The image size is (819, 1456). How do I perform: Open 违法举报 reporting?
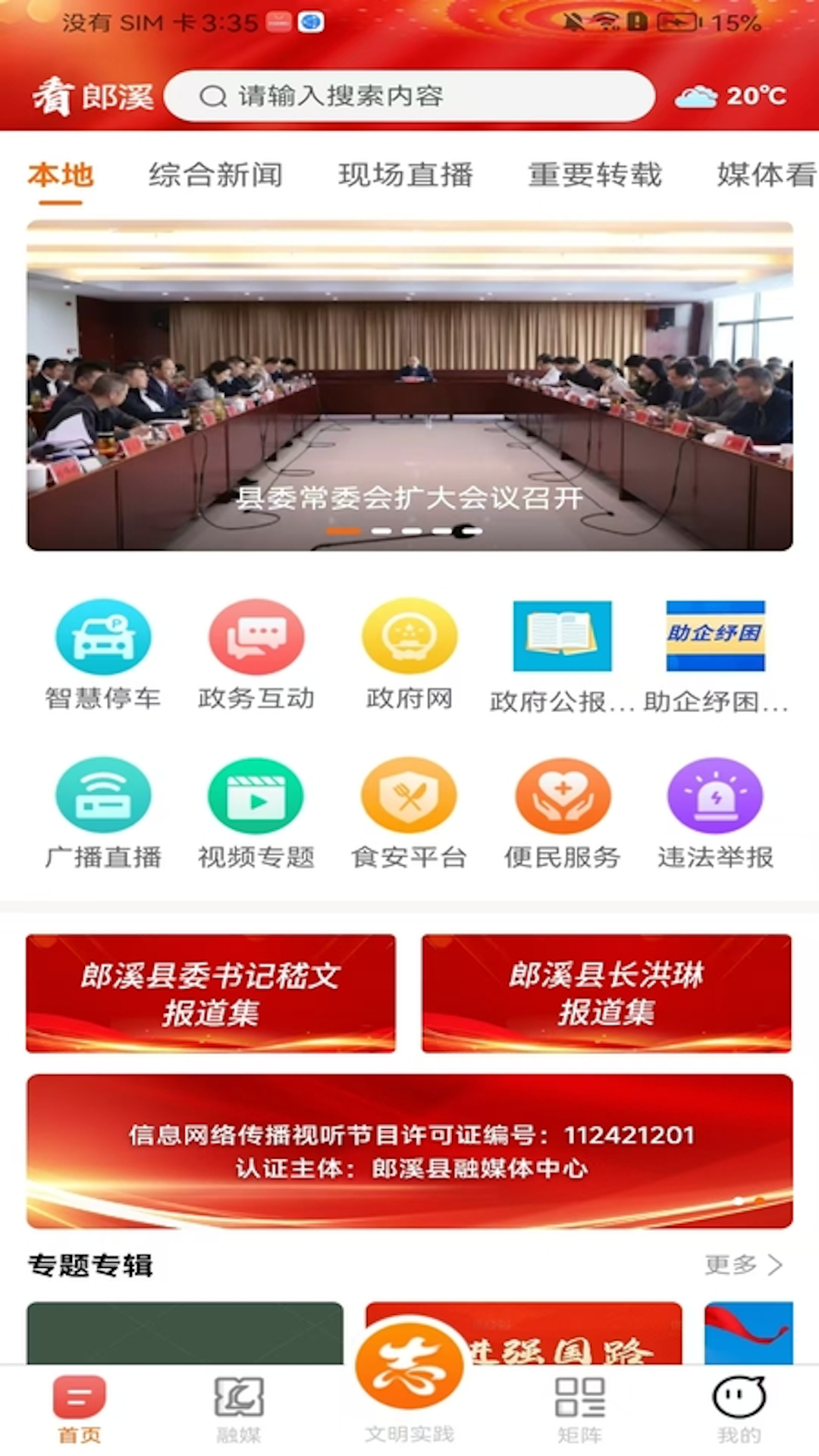coord(715,813)
